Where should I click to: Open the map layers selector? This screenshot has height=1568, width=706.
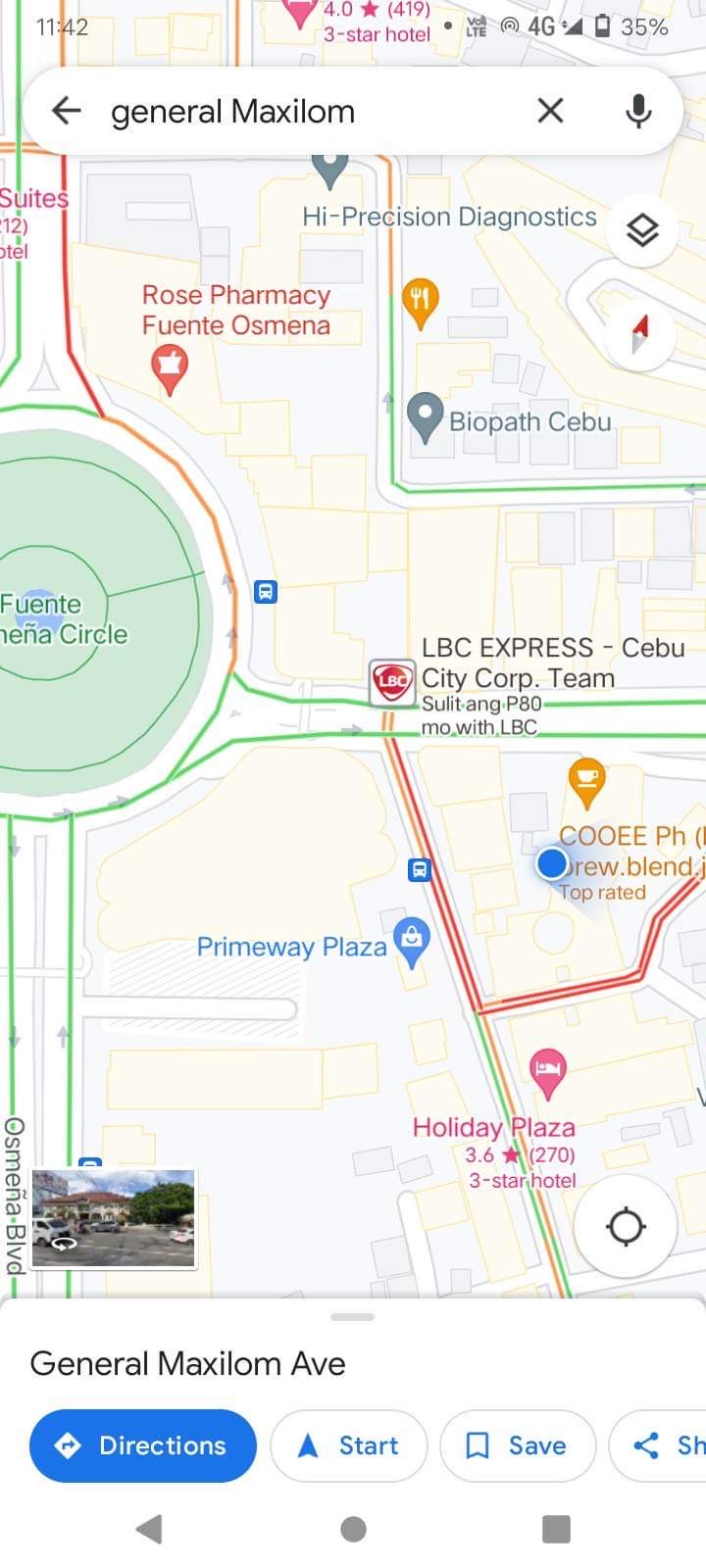tap(642, 231)
